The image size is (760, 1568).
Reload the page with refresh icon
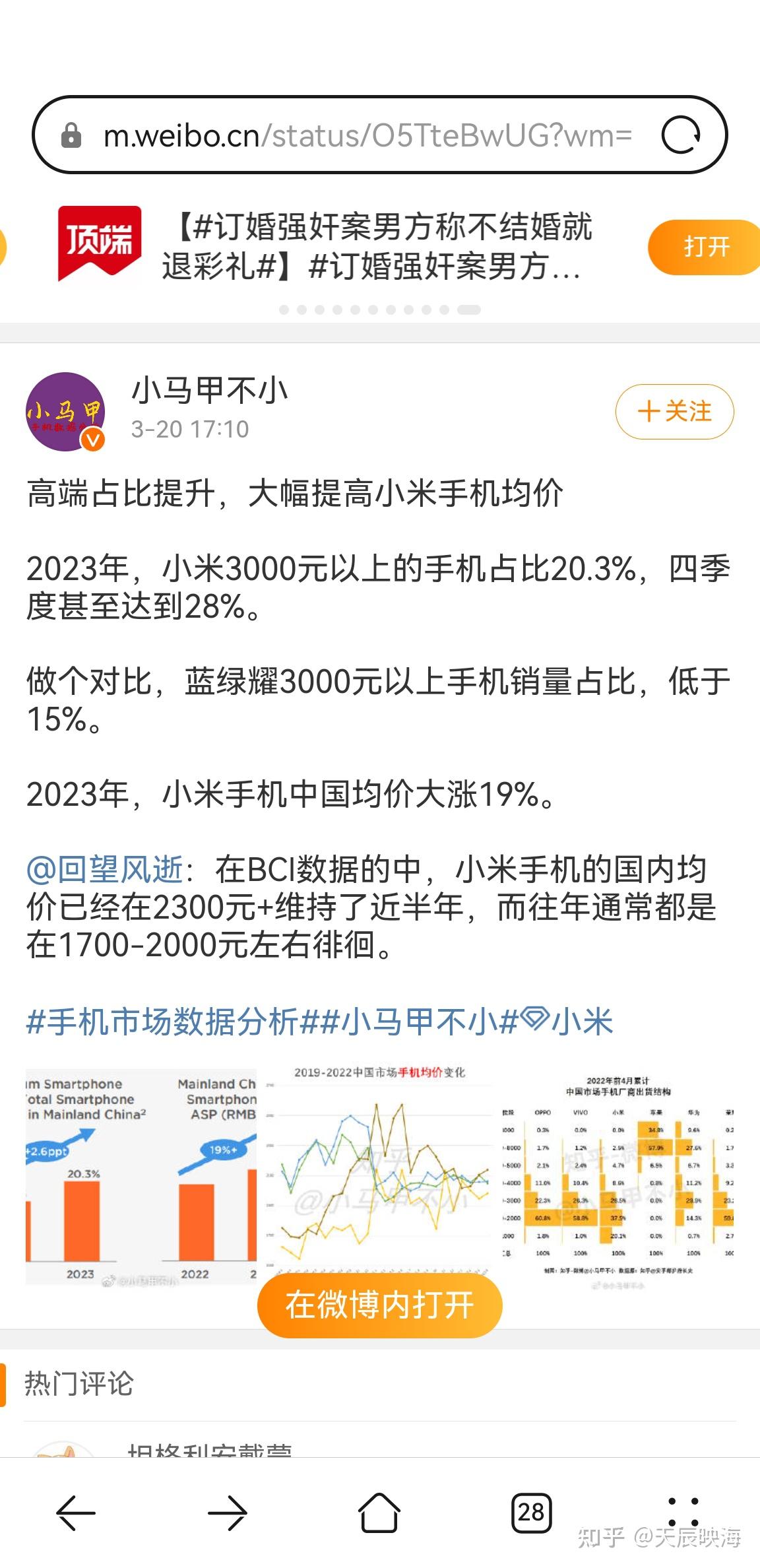click(681, 135)
